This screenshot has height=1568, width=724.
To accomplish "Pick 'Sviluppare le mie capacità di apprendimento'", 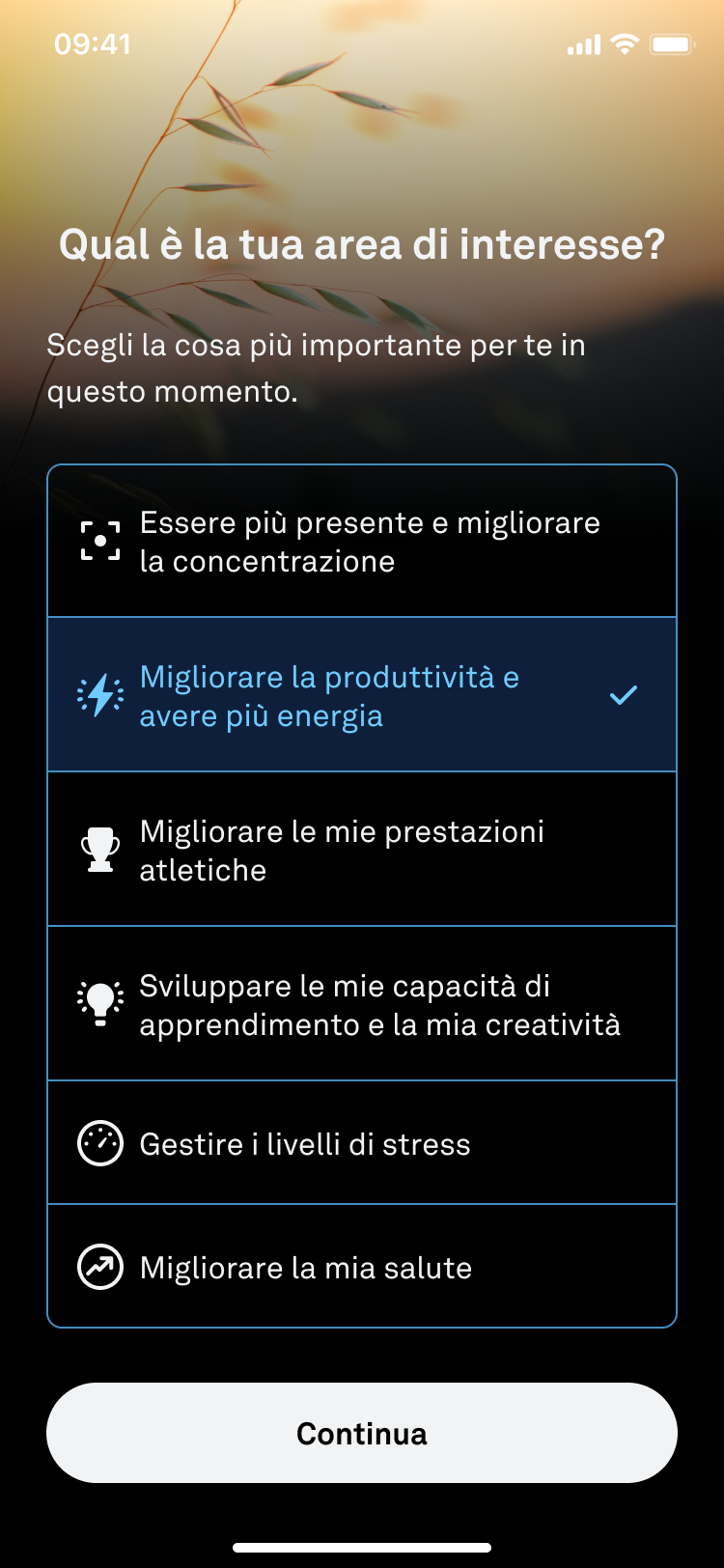I will [x=362, y=1004].
